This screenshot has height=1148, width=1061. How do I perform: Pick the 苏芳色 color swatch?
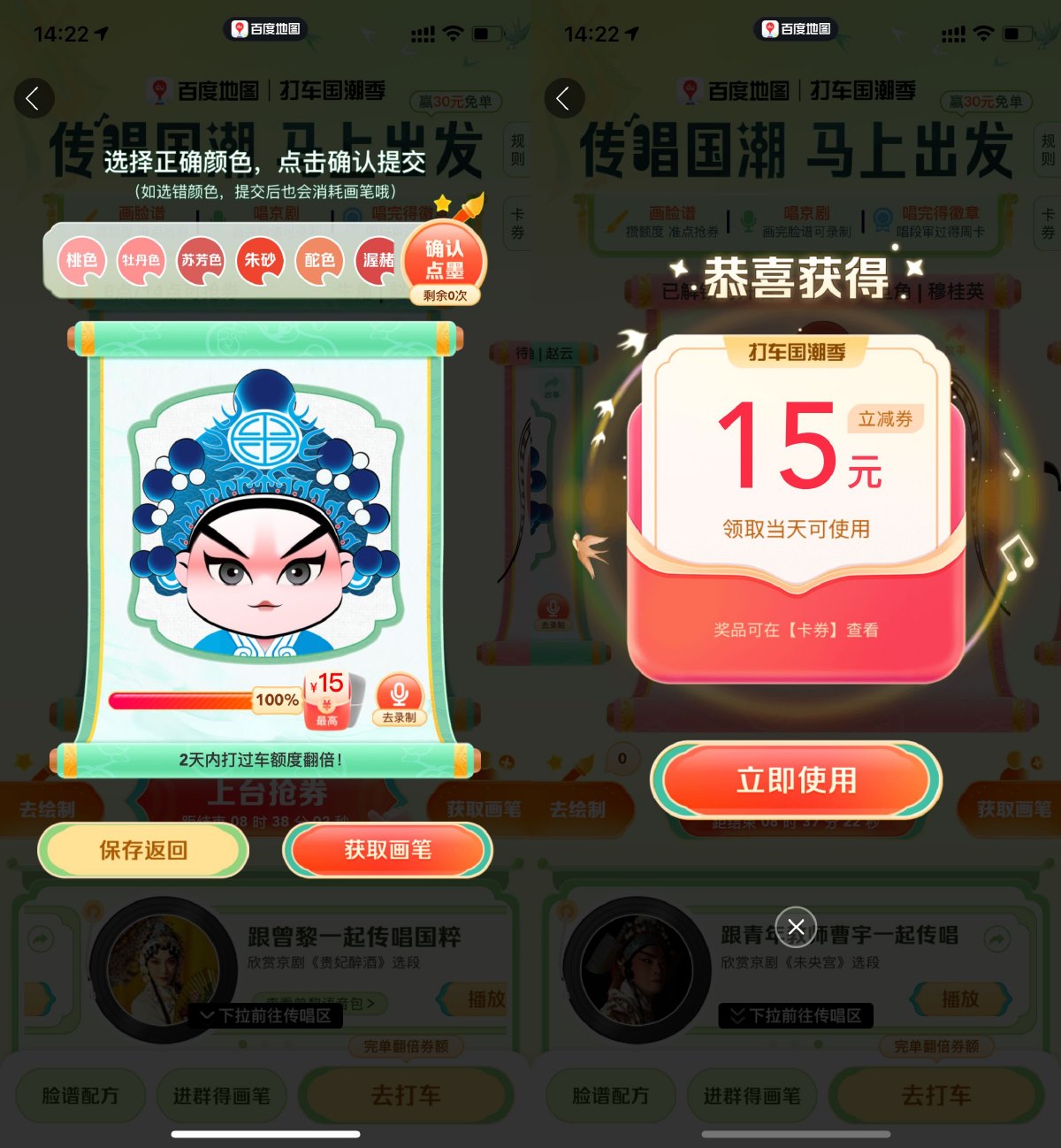201,260
